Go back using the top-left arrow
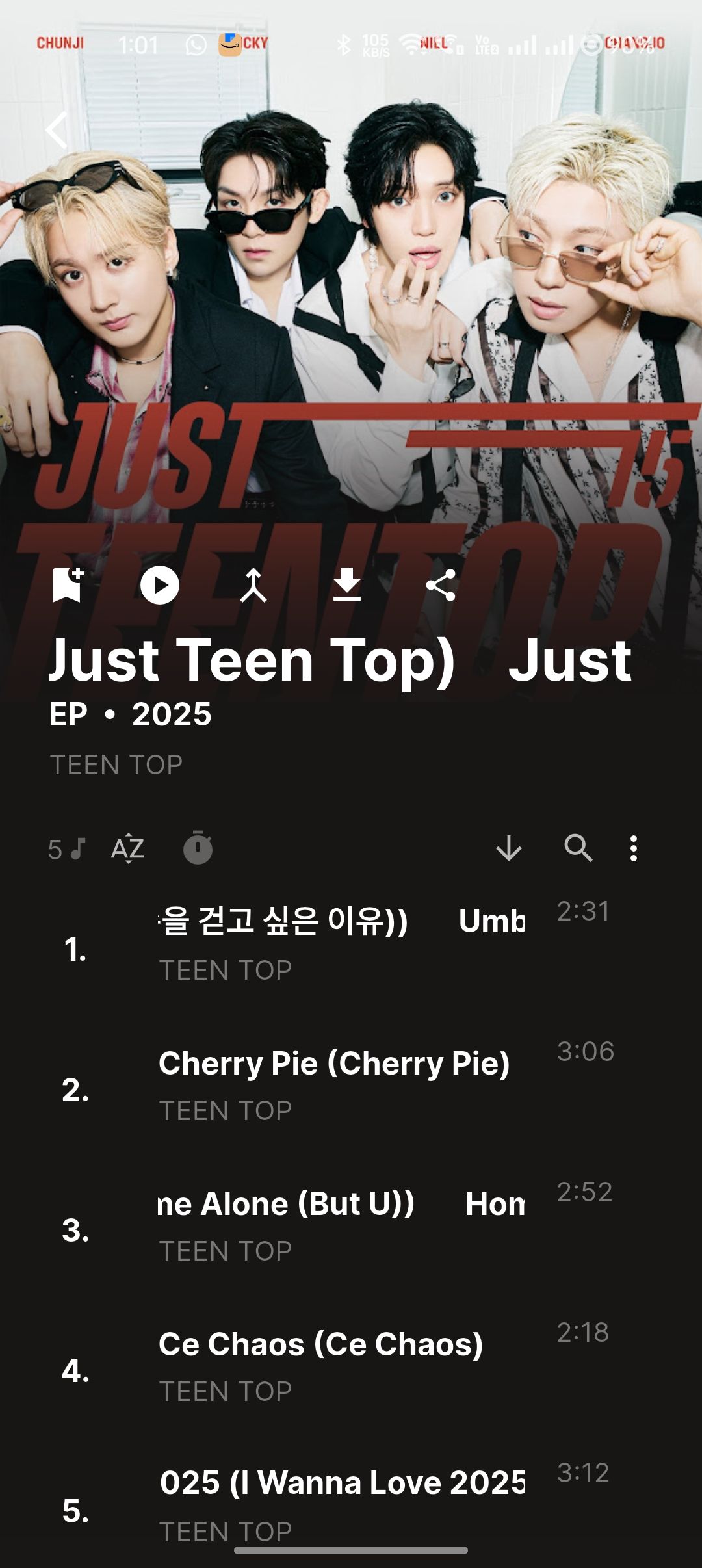 [x=57, y=130]
